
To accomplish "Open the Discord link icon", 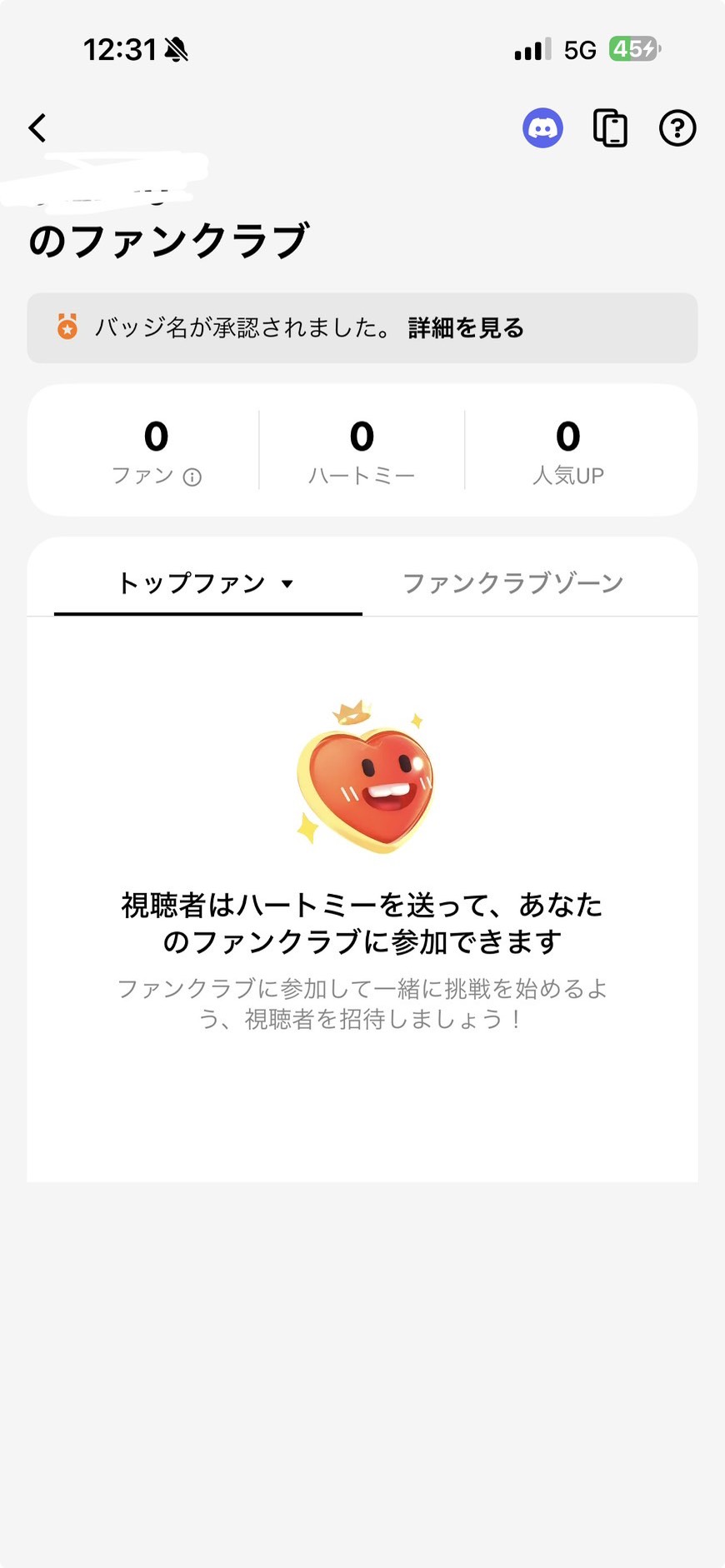I will coord(542,128).
